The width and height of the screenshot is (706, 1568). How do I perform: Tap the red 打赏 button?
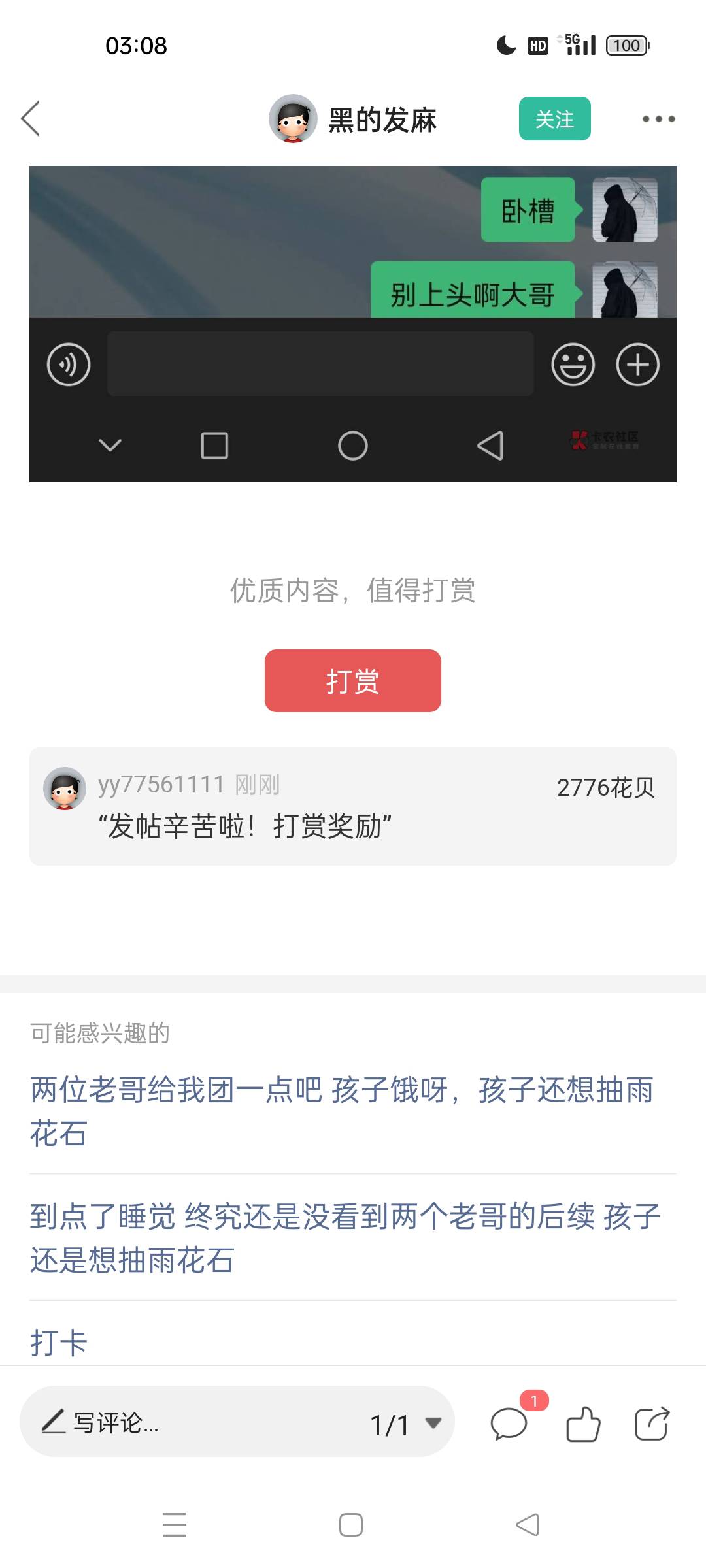coord(353,680)
